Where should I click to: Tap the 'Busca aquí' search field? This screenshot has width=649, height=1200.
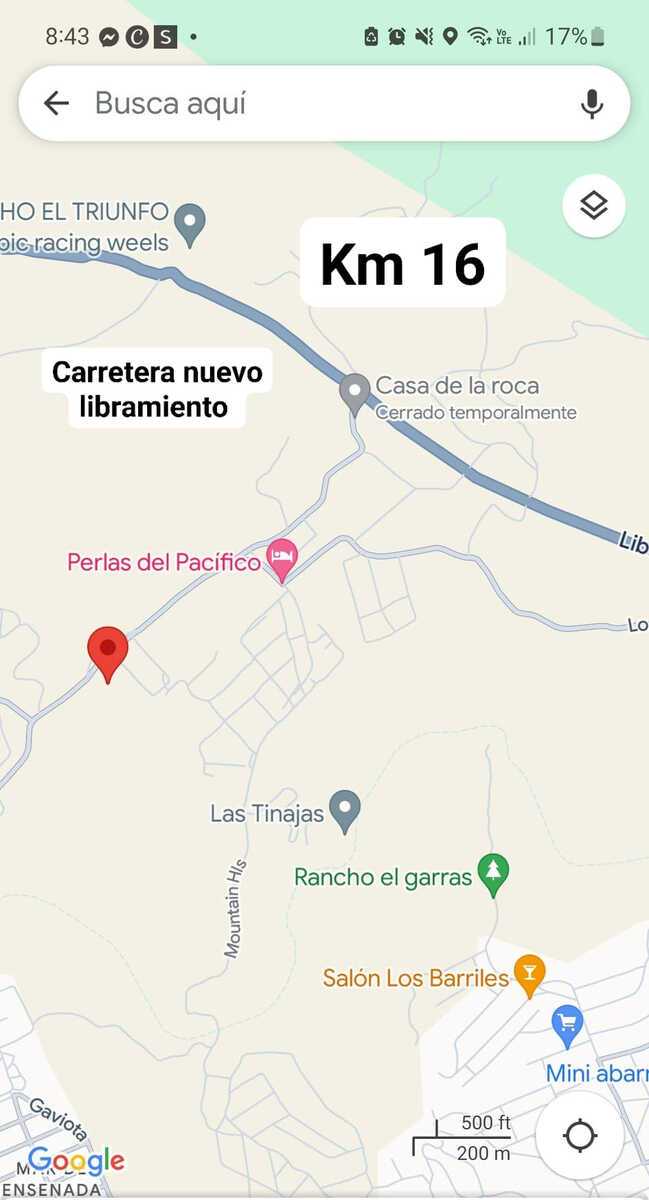pos(320,103)
